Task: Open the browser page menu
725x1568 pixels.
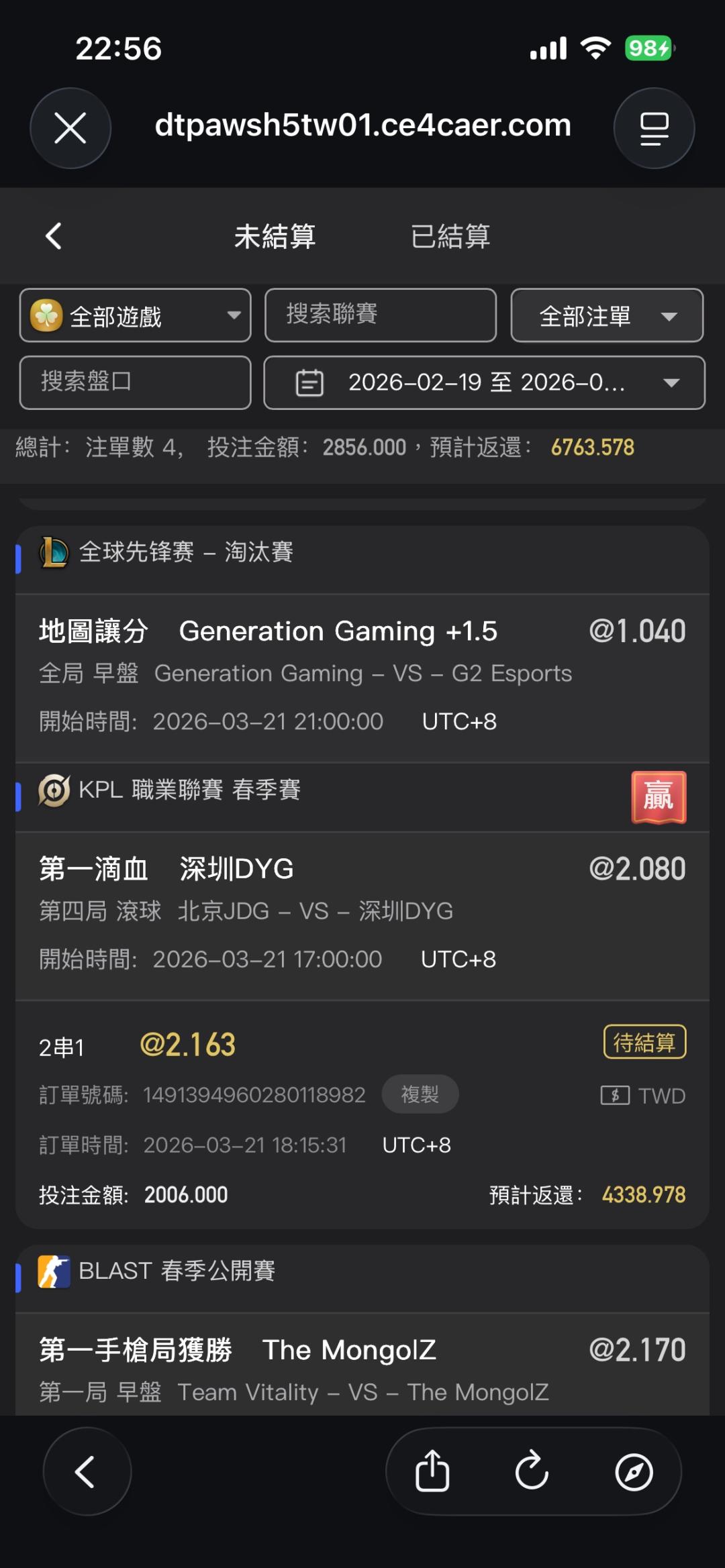Action: 654,127
